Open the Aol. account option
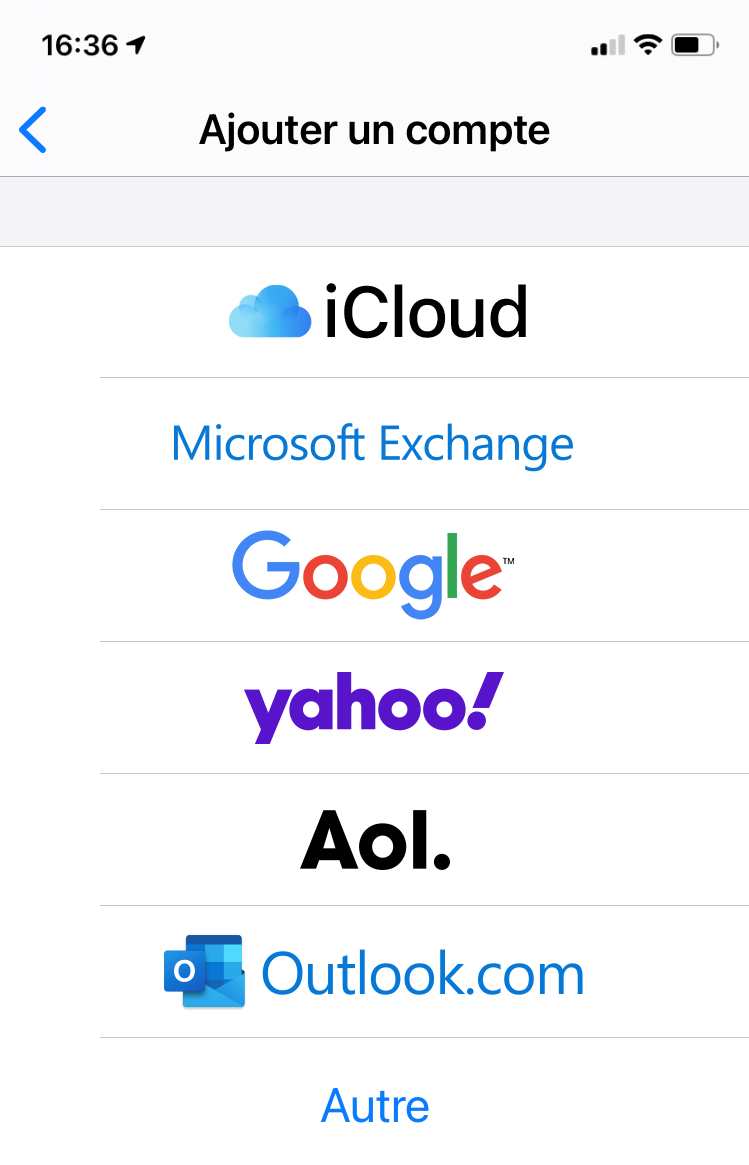Viewport: 749px width, 1165px height. 375,839
